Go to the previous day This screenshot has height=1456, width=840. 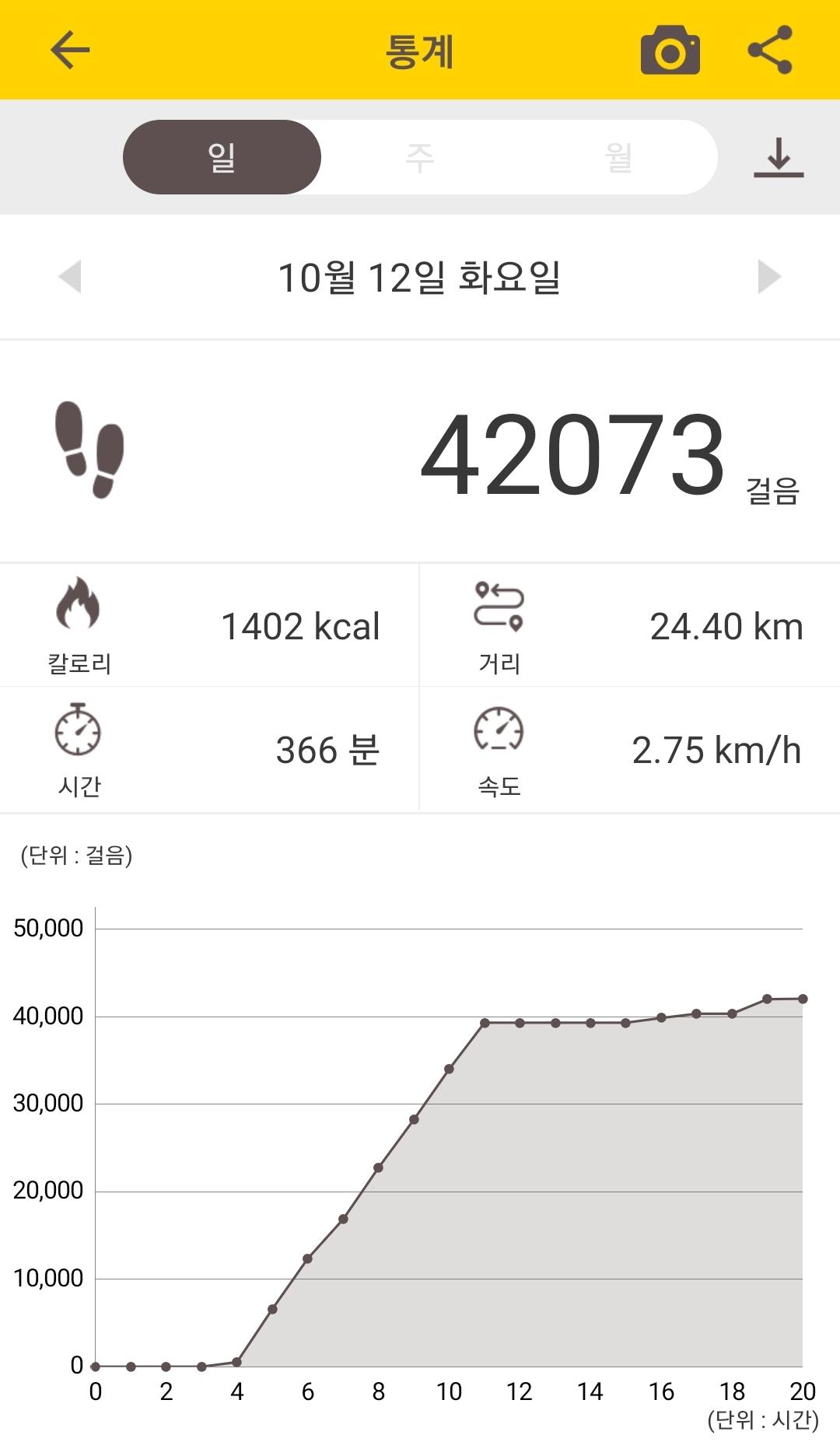(x=70, y=277)
